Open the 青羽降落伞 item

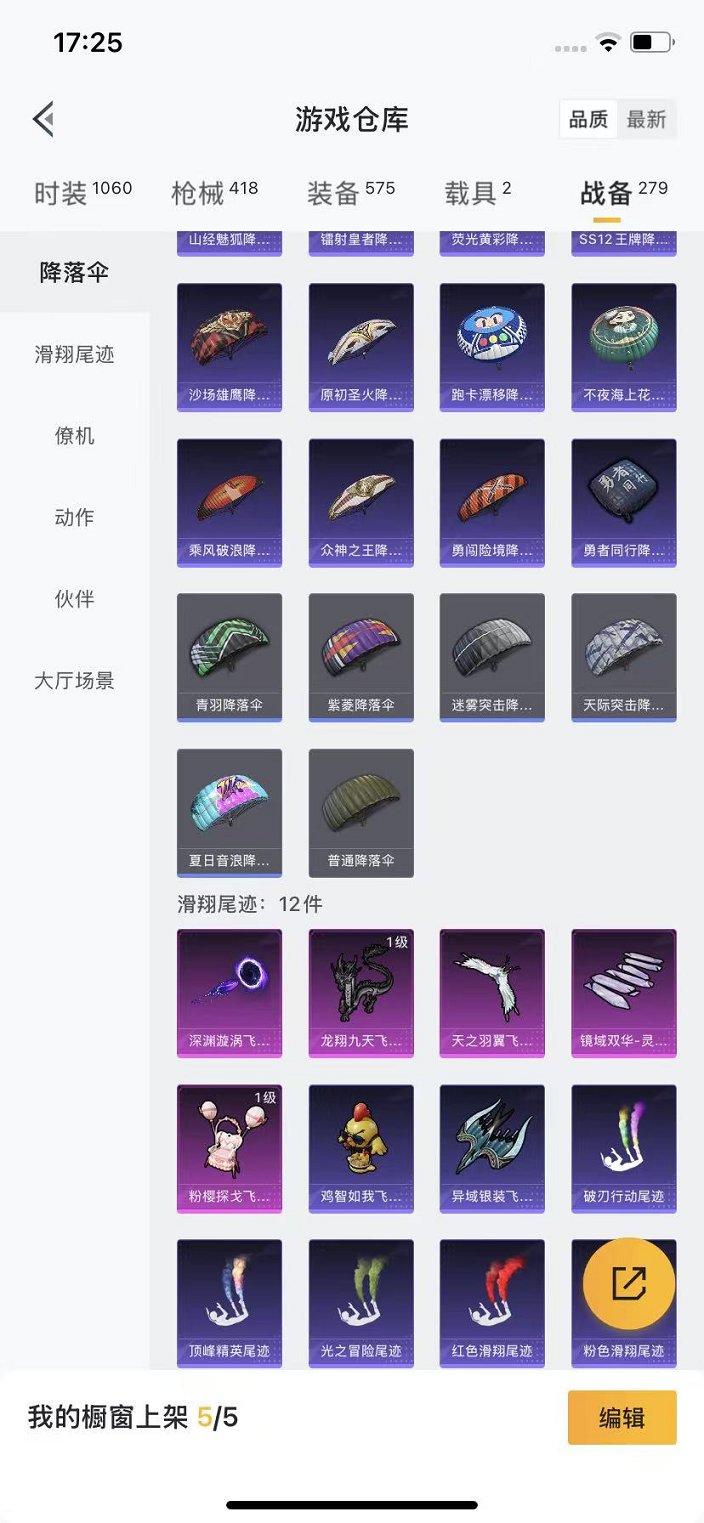tap(229, 657)
